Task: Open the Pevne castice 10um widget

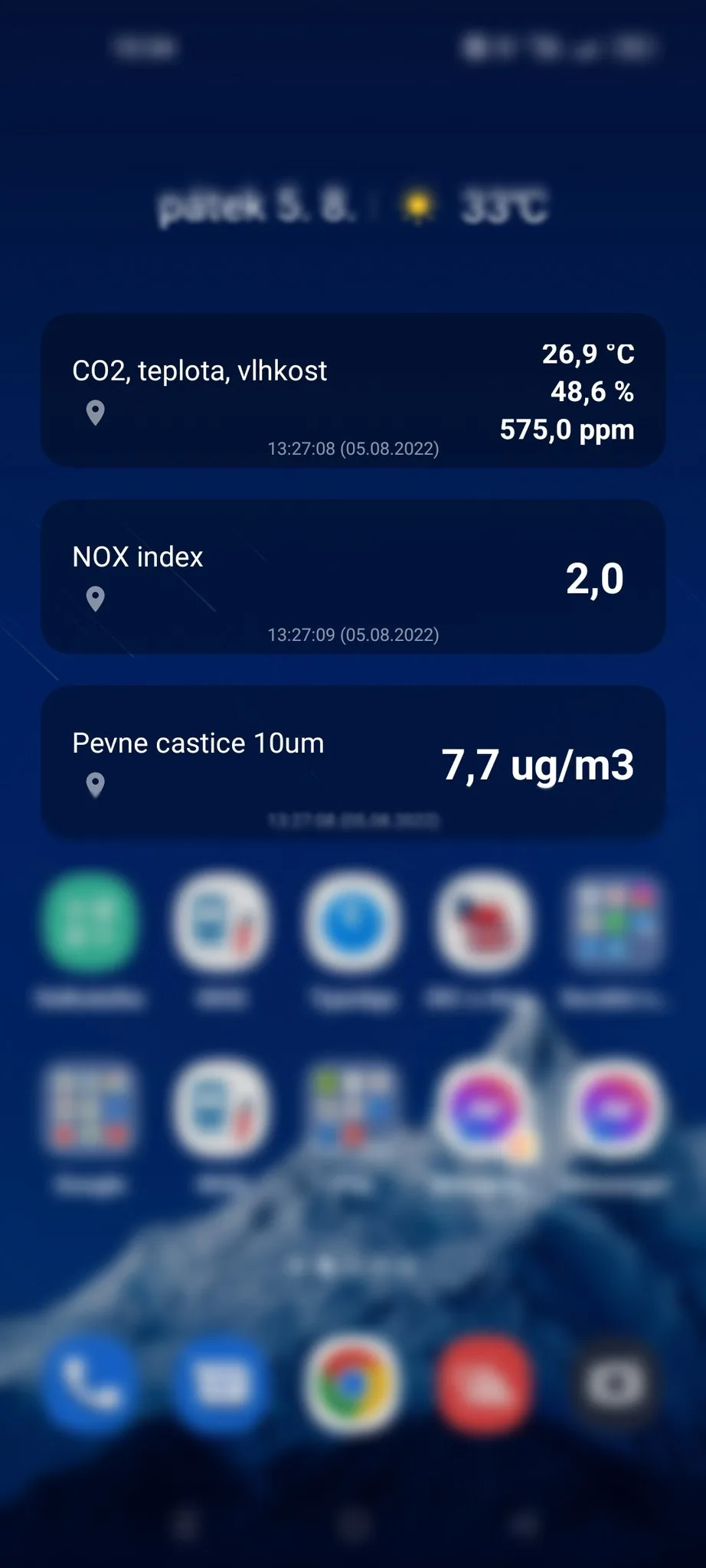Action: pyautogui.click(x=352, y=763)
